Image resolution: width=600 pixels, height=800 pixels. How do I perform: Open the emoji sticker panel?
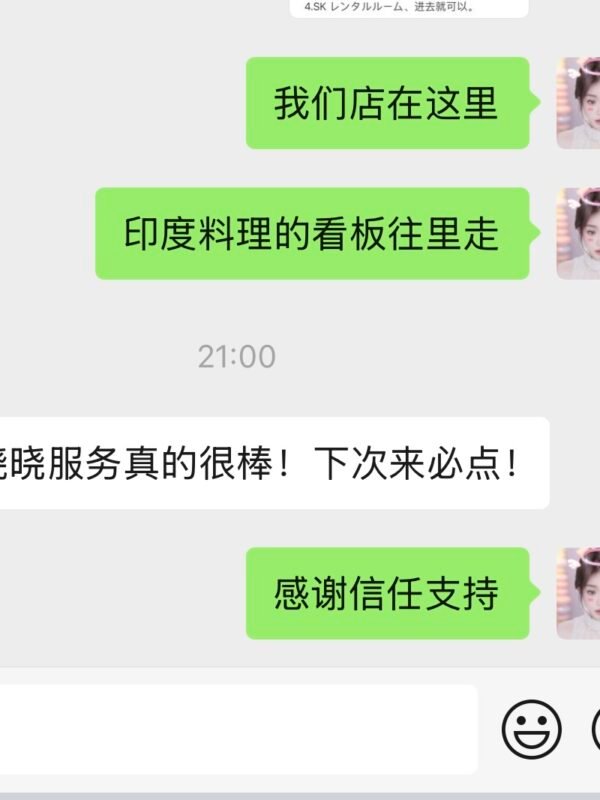coord(531,729)
